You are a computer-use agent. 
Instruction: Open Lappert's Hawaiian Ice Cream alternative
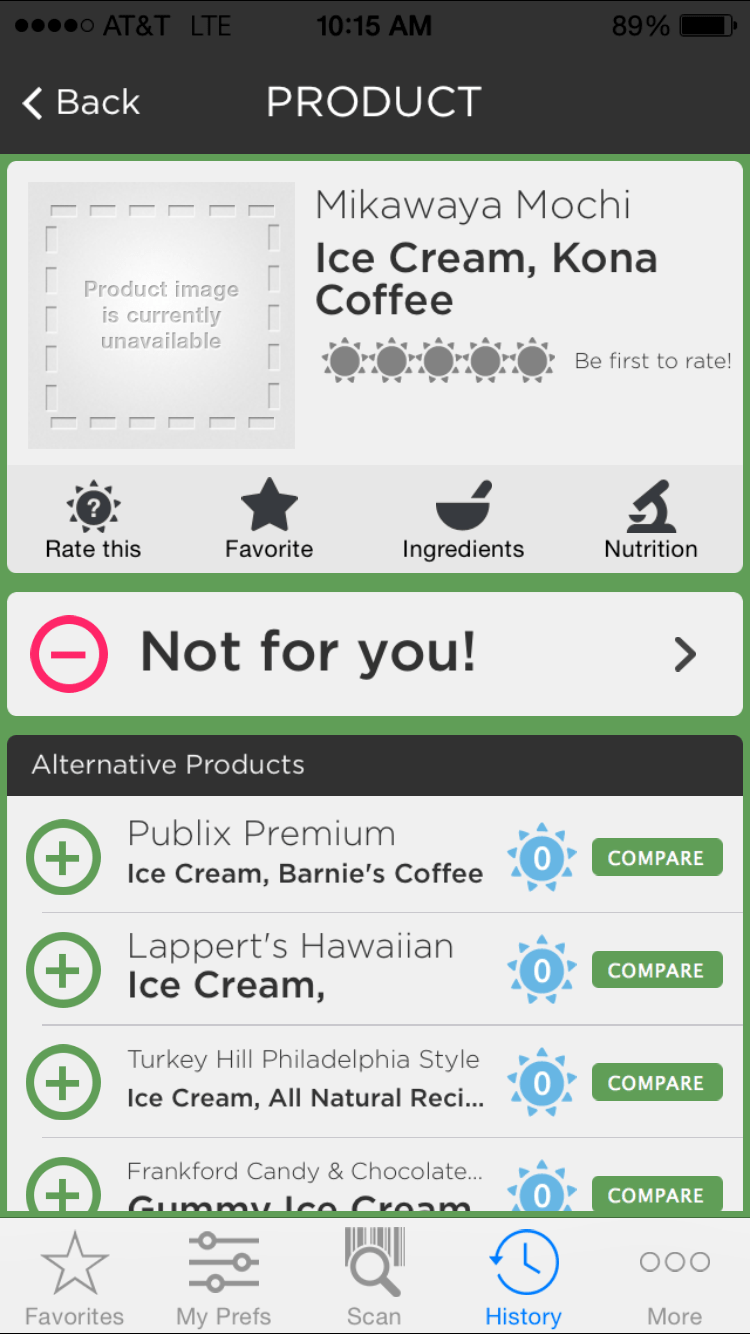[290, 968]
